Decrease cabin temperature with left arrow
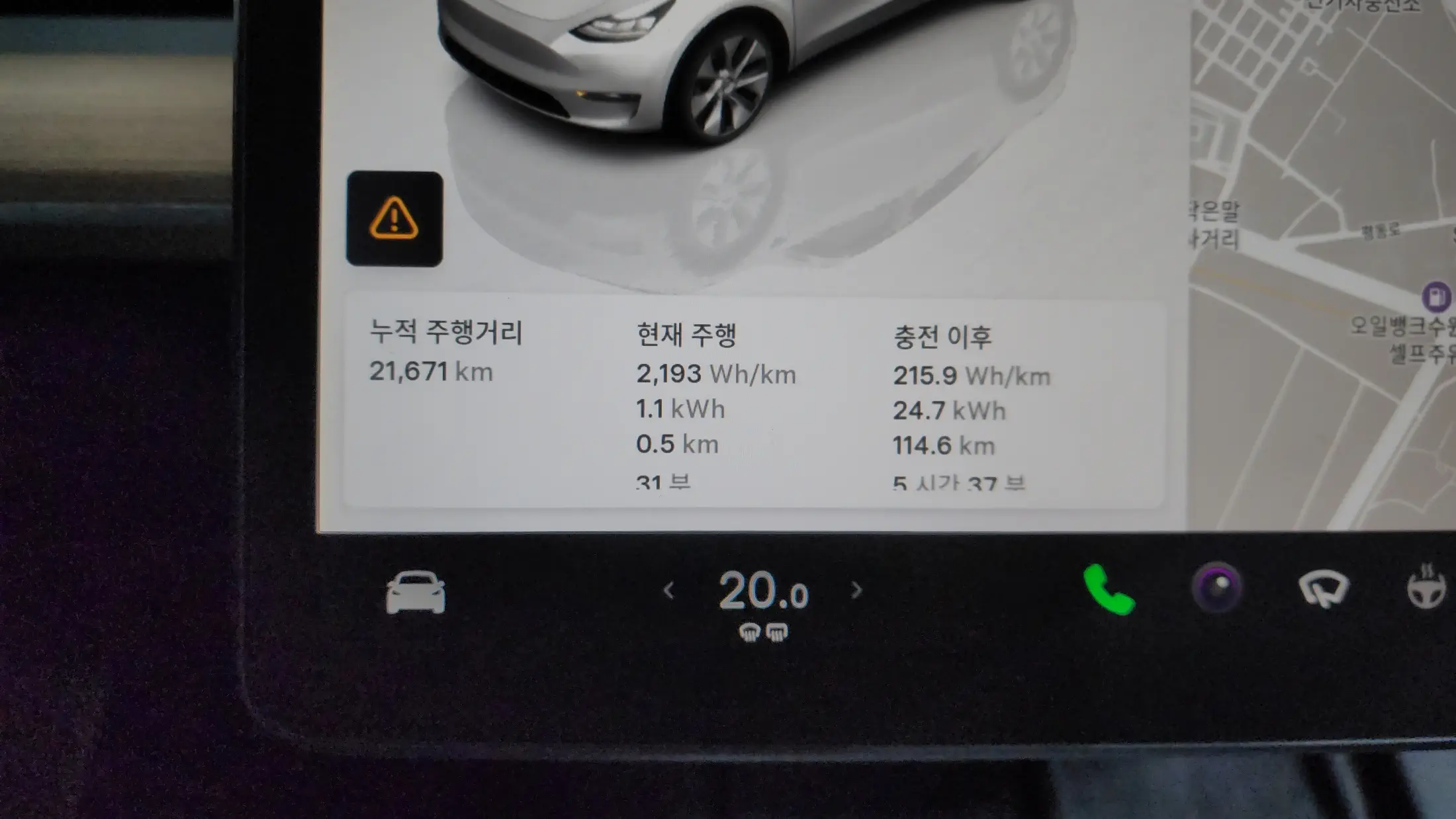 [x=668, y=590]
